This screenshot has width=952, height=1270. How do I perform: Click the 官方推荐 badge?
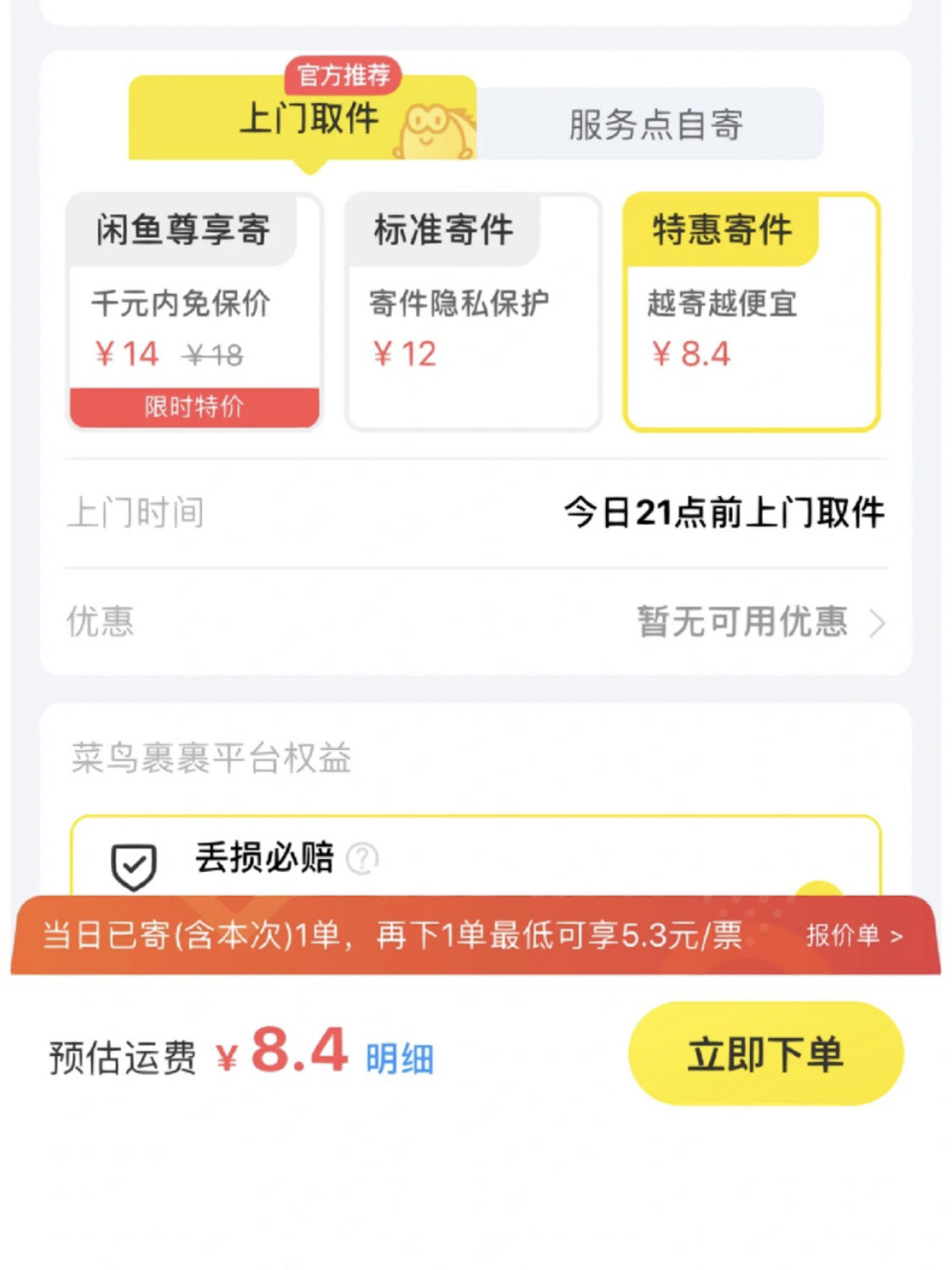click(x=342, y=73)
